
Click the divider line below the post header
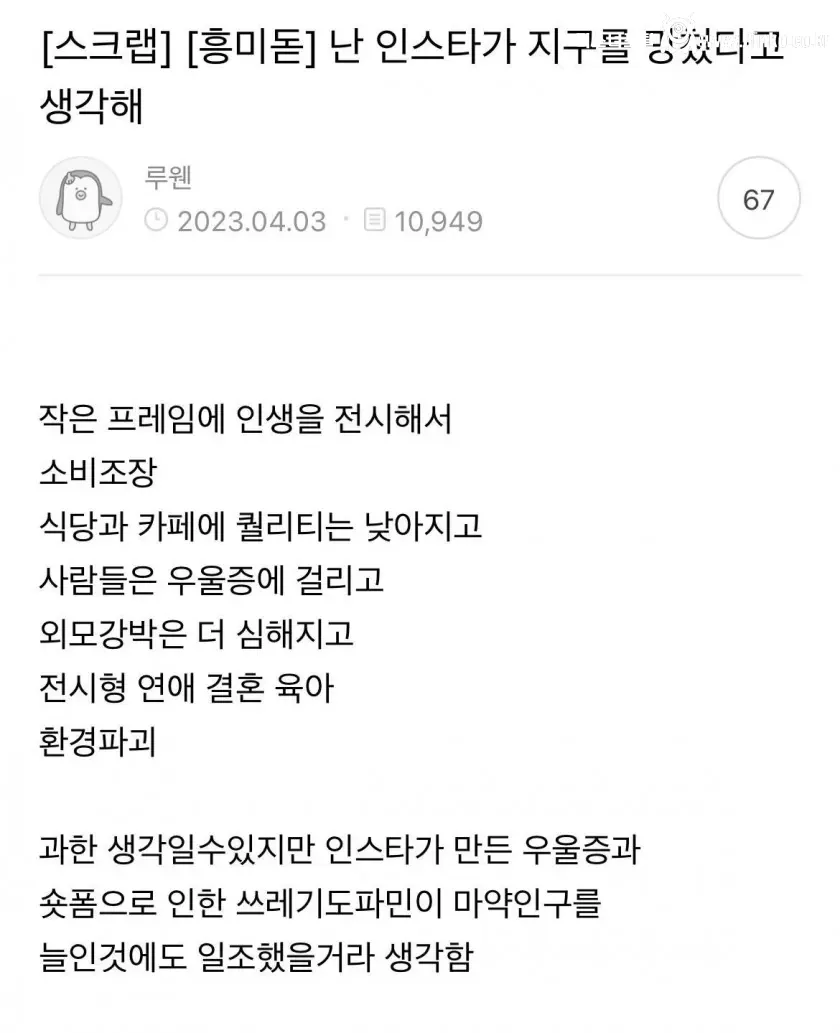420,274
